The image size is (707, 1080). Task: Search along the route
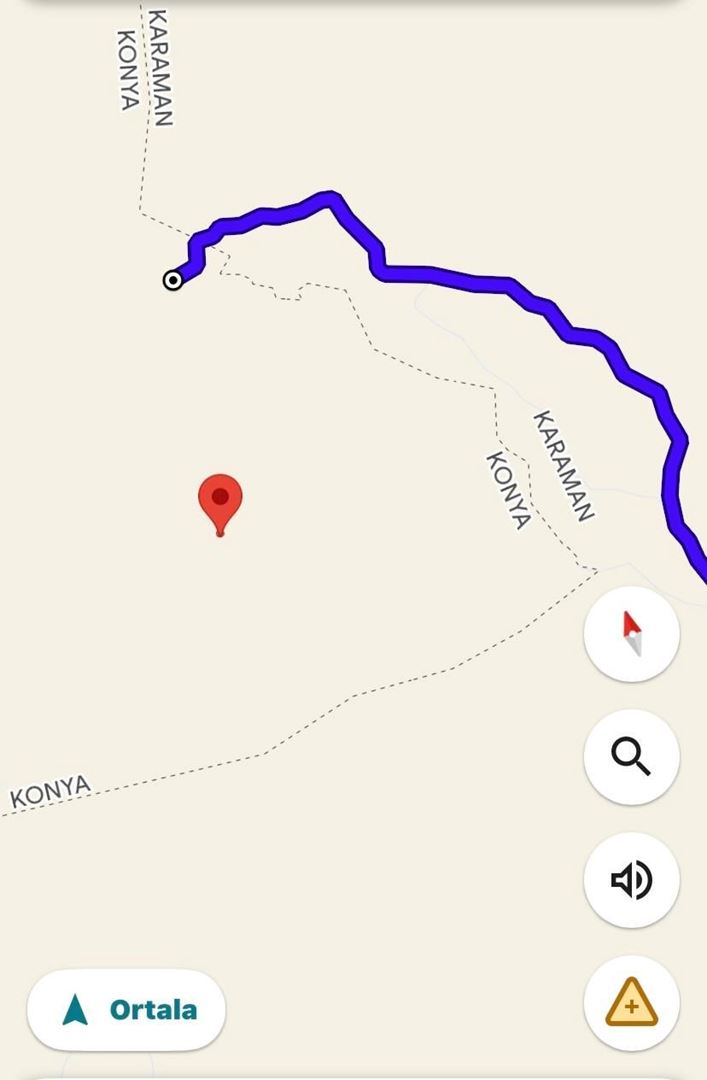pyautogui.click(x=631, y=757)
